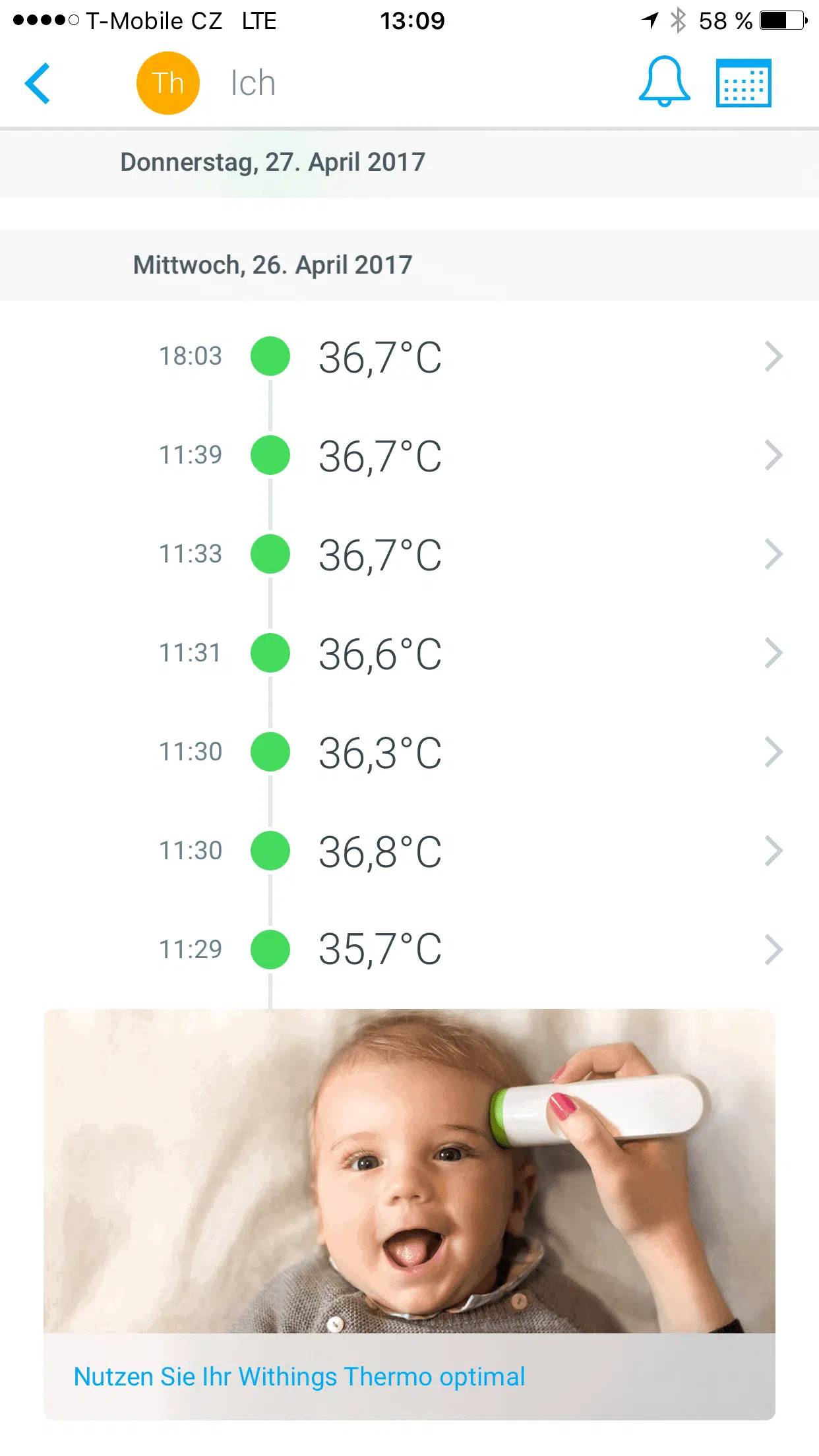Tap the orange Th profile avatar
Image resolution: width=819 pixels, height=1456 pixels.
[x=168, y=83]
